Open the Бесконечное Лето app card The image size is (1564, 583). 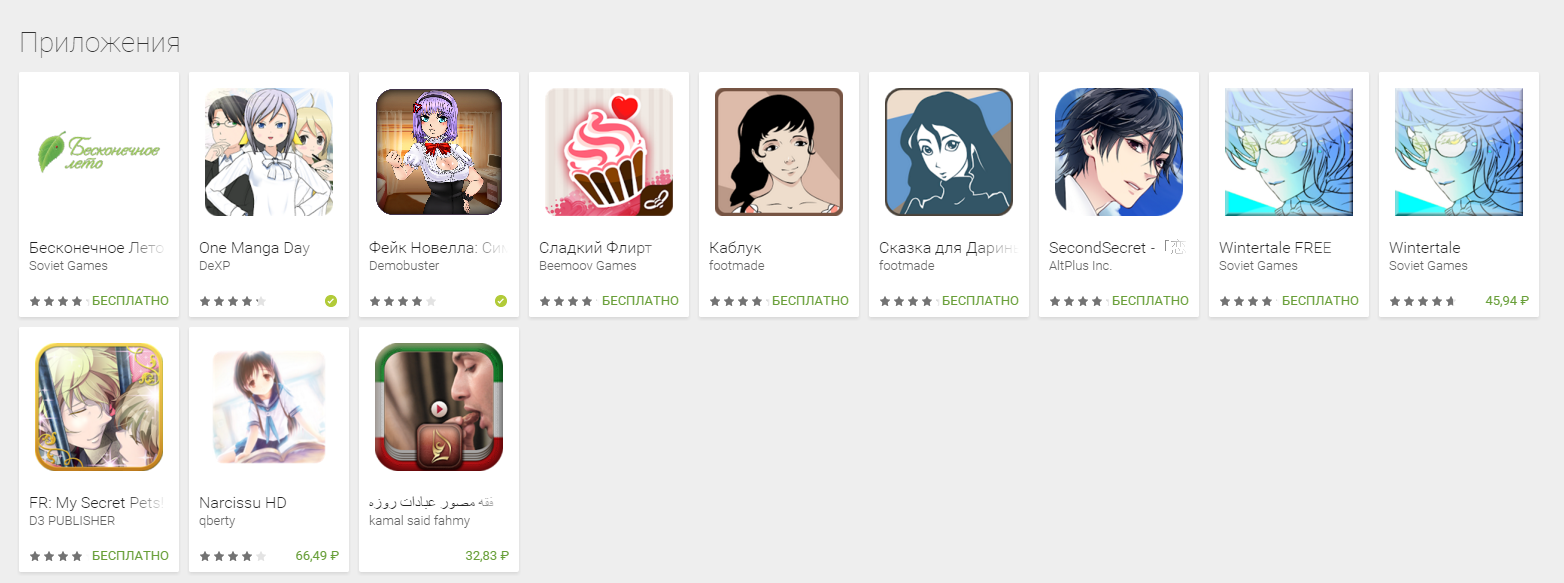point(99,152)
